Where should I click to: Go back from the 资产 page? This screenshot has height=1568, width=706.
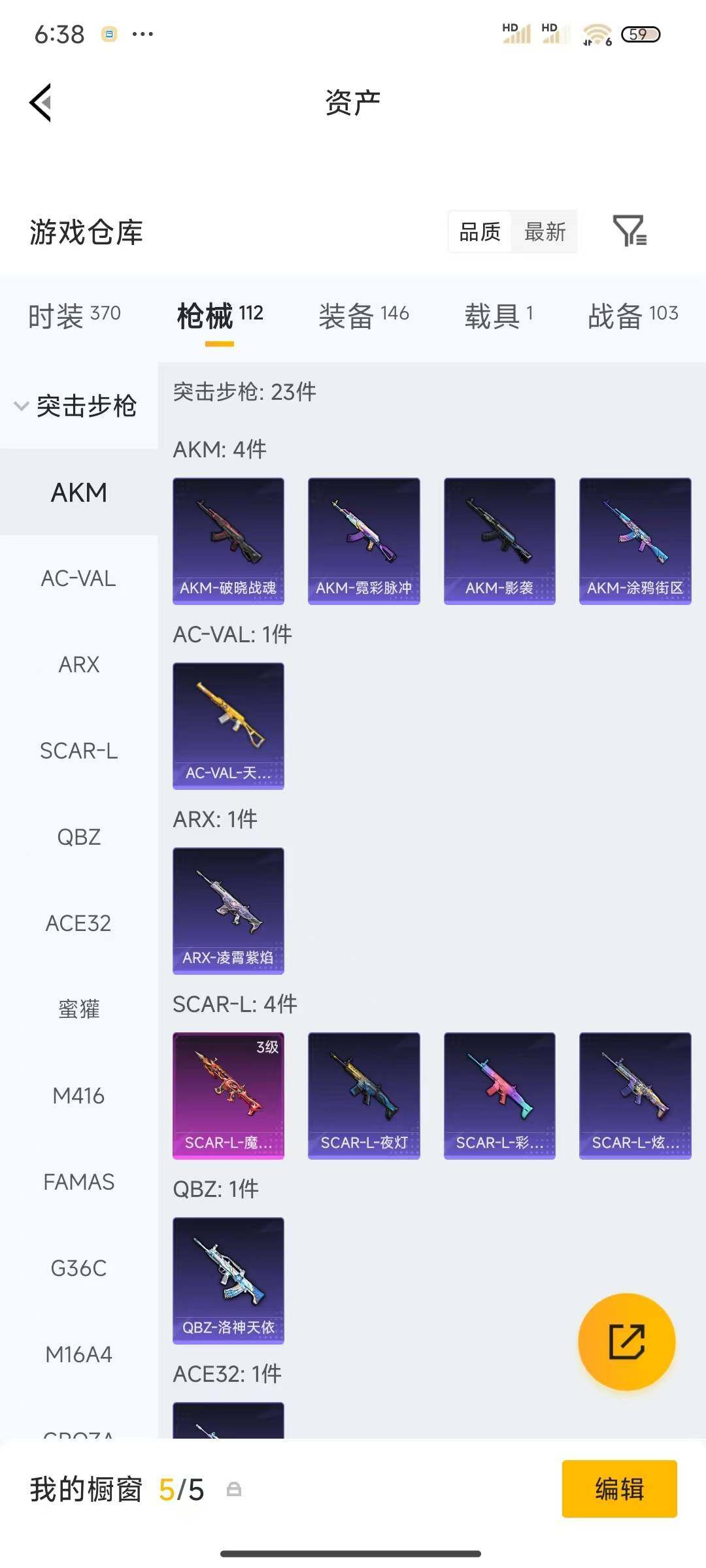pos(41,103)
